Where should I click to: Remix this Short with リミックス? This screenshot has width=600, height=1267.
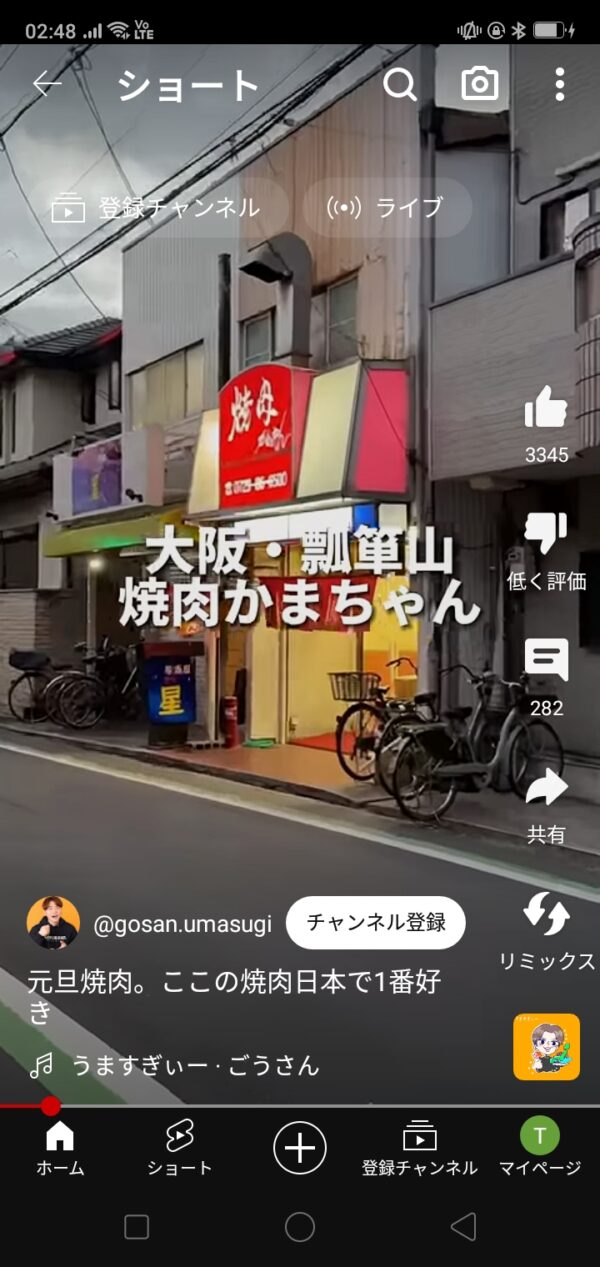(x=547, y=931)
